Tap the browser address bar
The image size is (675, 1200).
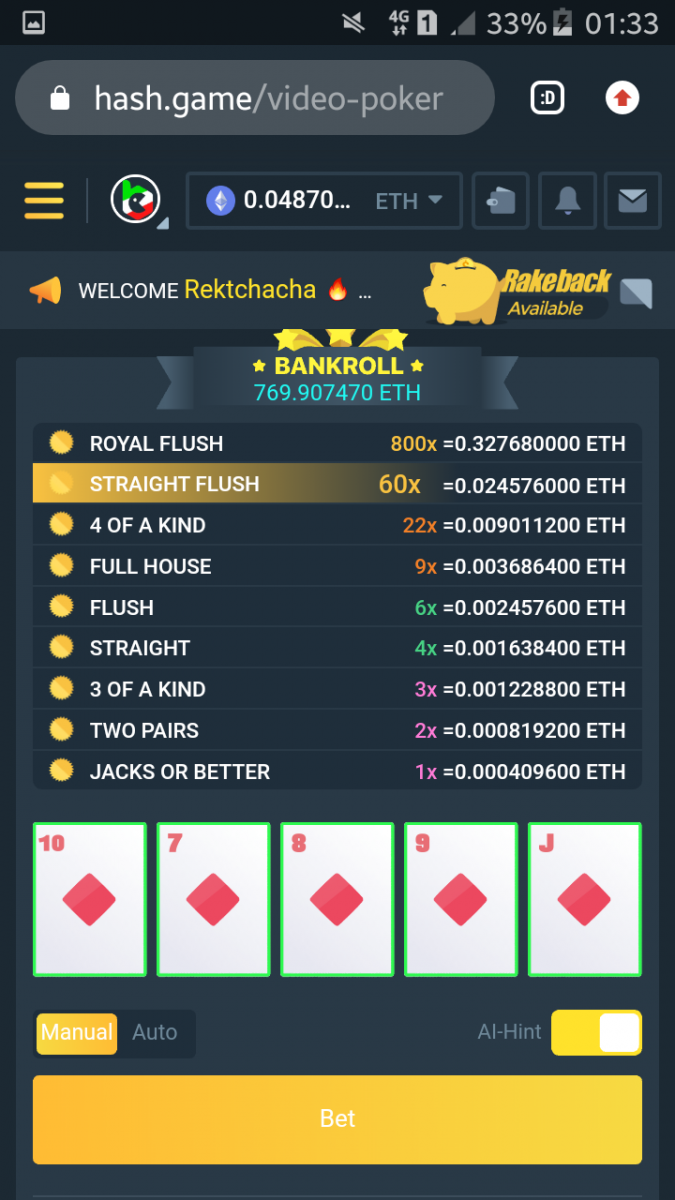click(255, 98)
